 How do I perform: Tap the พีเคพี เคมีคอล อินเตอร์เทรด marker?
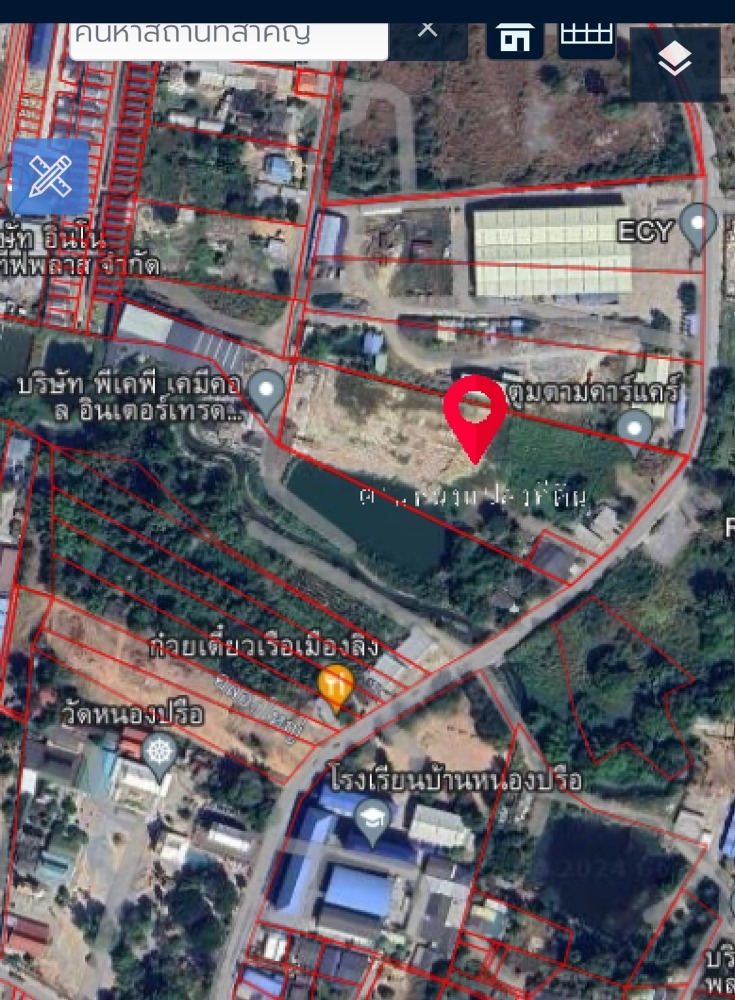(x=266, y=390)
